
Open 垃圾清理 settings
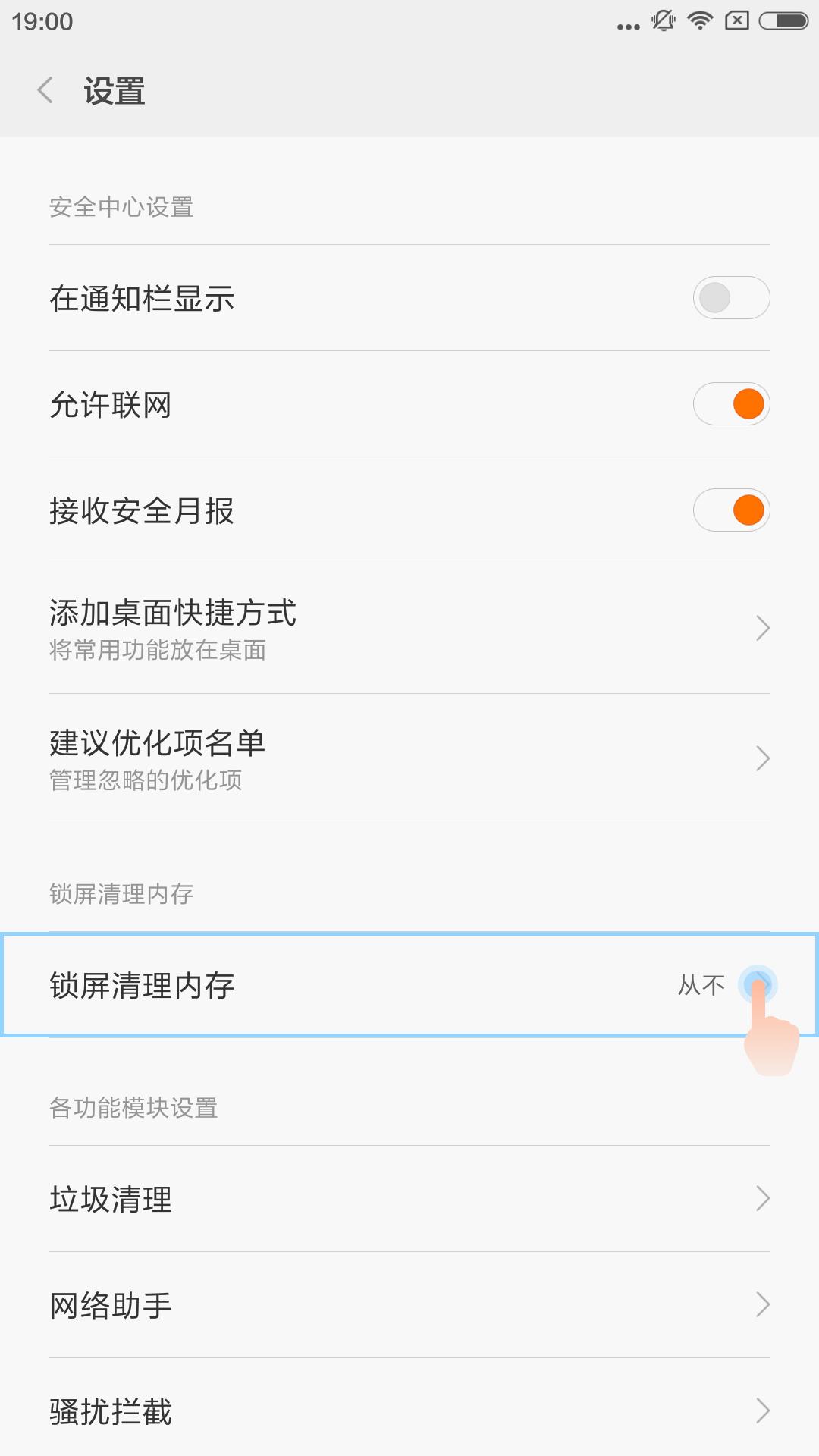pyautogui.click(x=409, y=1199)
